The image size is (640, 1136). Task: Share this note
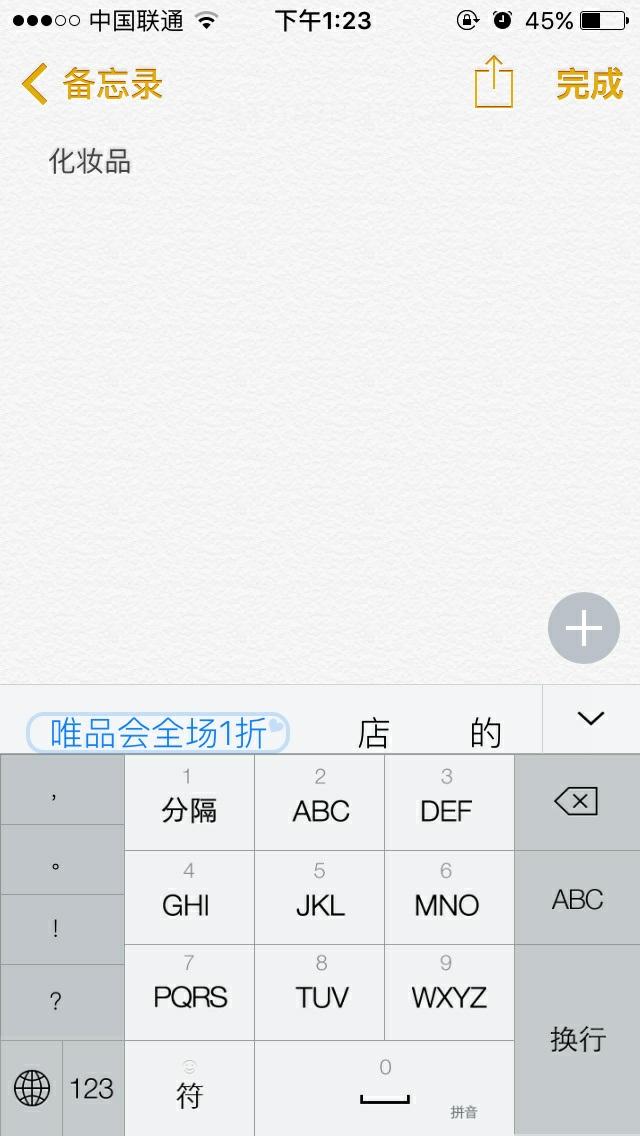493,82
